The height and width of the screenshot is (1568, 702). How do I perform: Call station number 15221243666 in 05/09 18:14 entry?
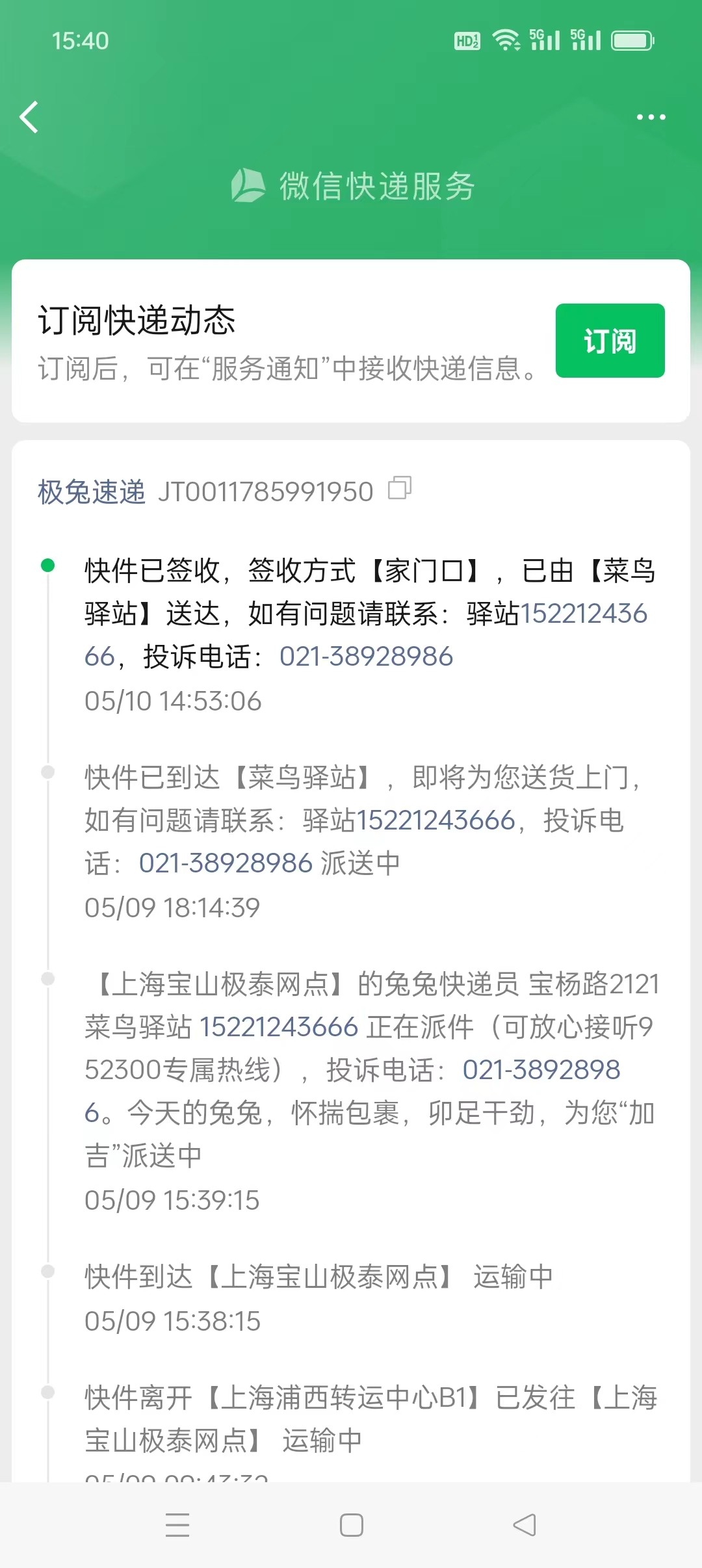pos(435,820)
